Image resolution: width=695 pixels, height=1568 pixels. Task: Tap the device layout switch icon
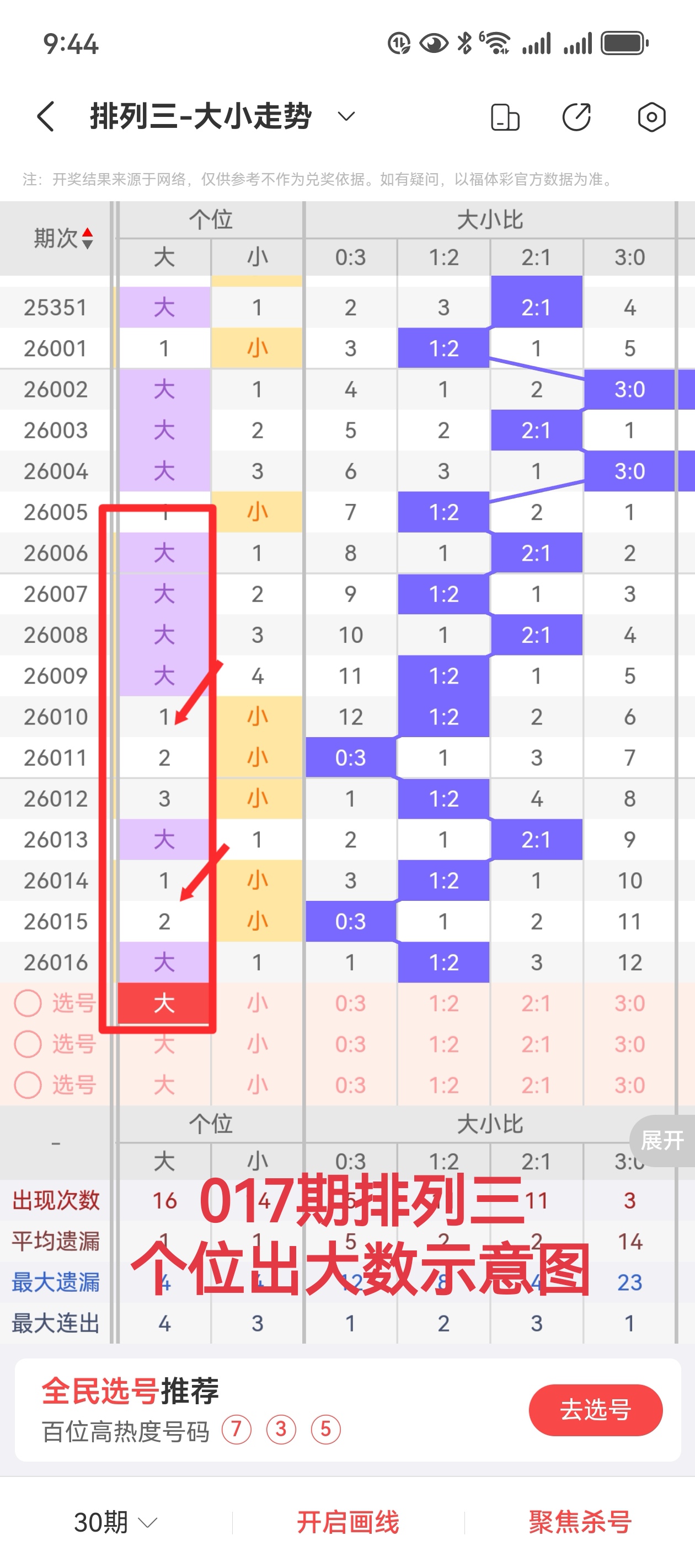504,117
